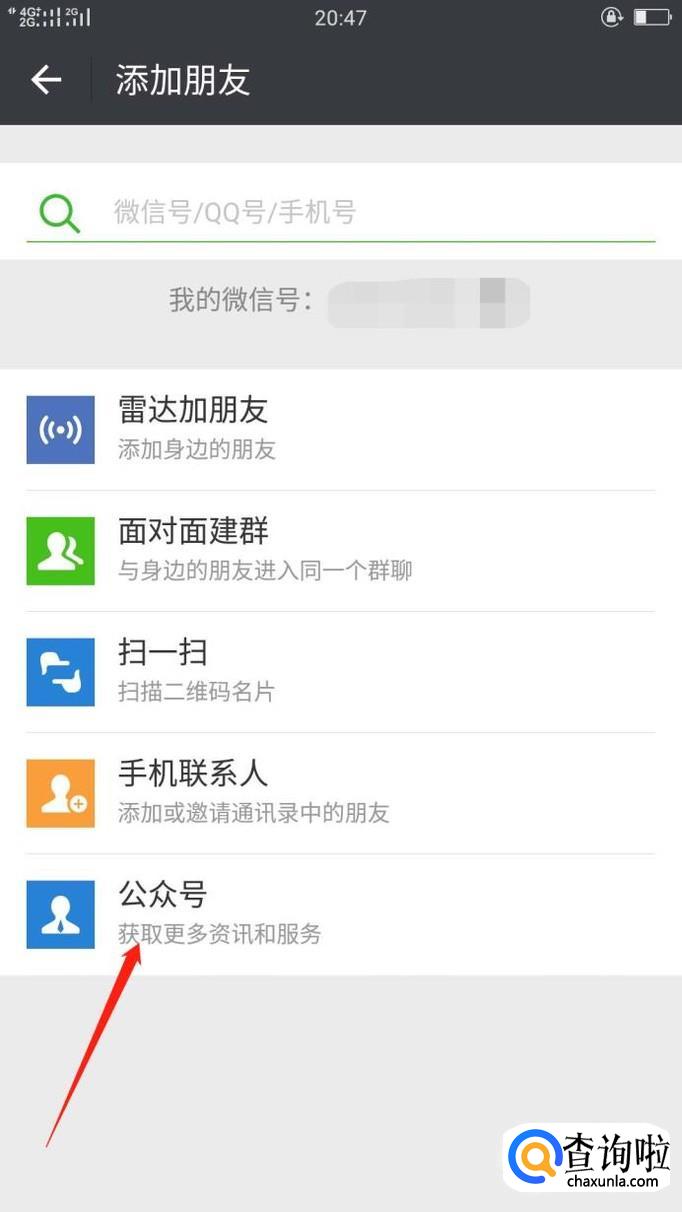
Task: Open 雷达加朋友 to add nearby friends
Action: click(340, 429)
